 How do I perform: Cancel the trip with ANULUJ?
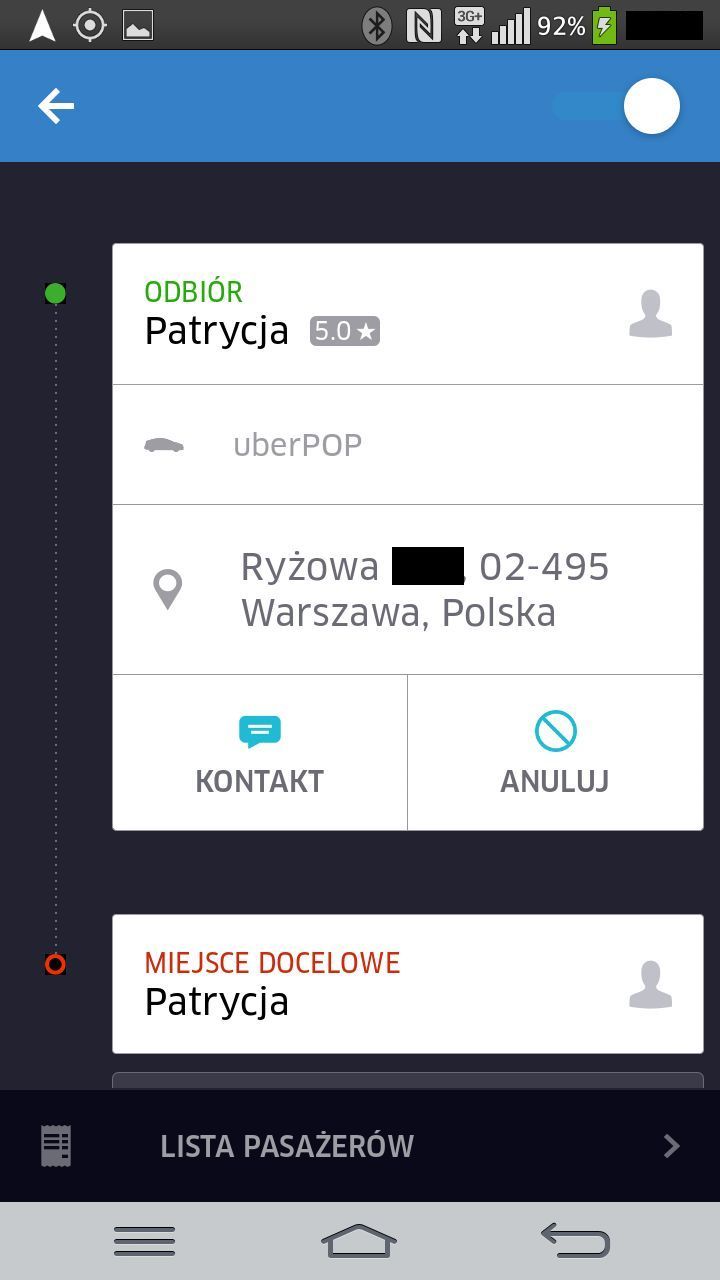point(555,753)
